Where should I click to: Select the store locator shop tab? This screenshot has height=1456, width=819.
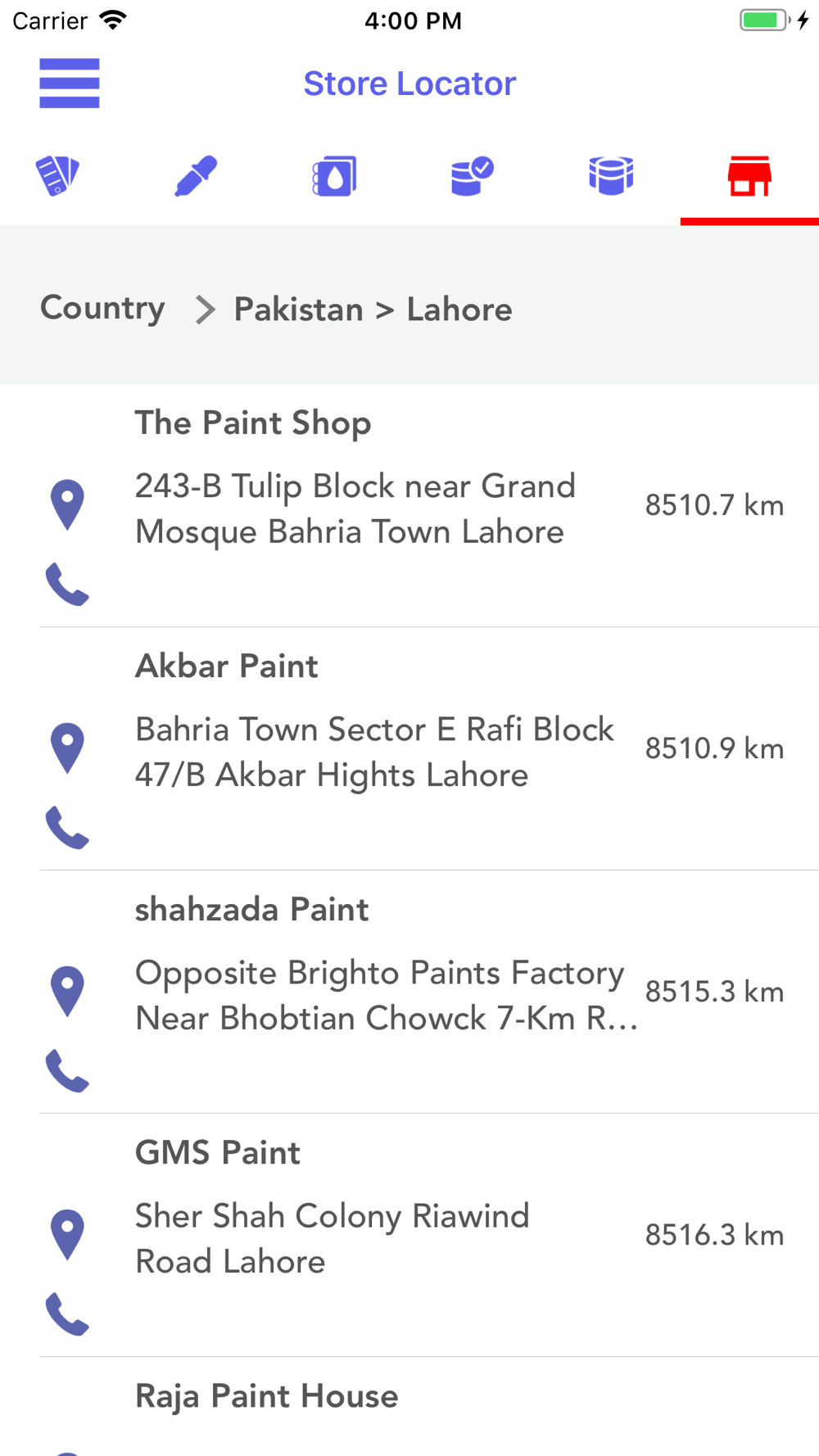749,175
